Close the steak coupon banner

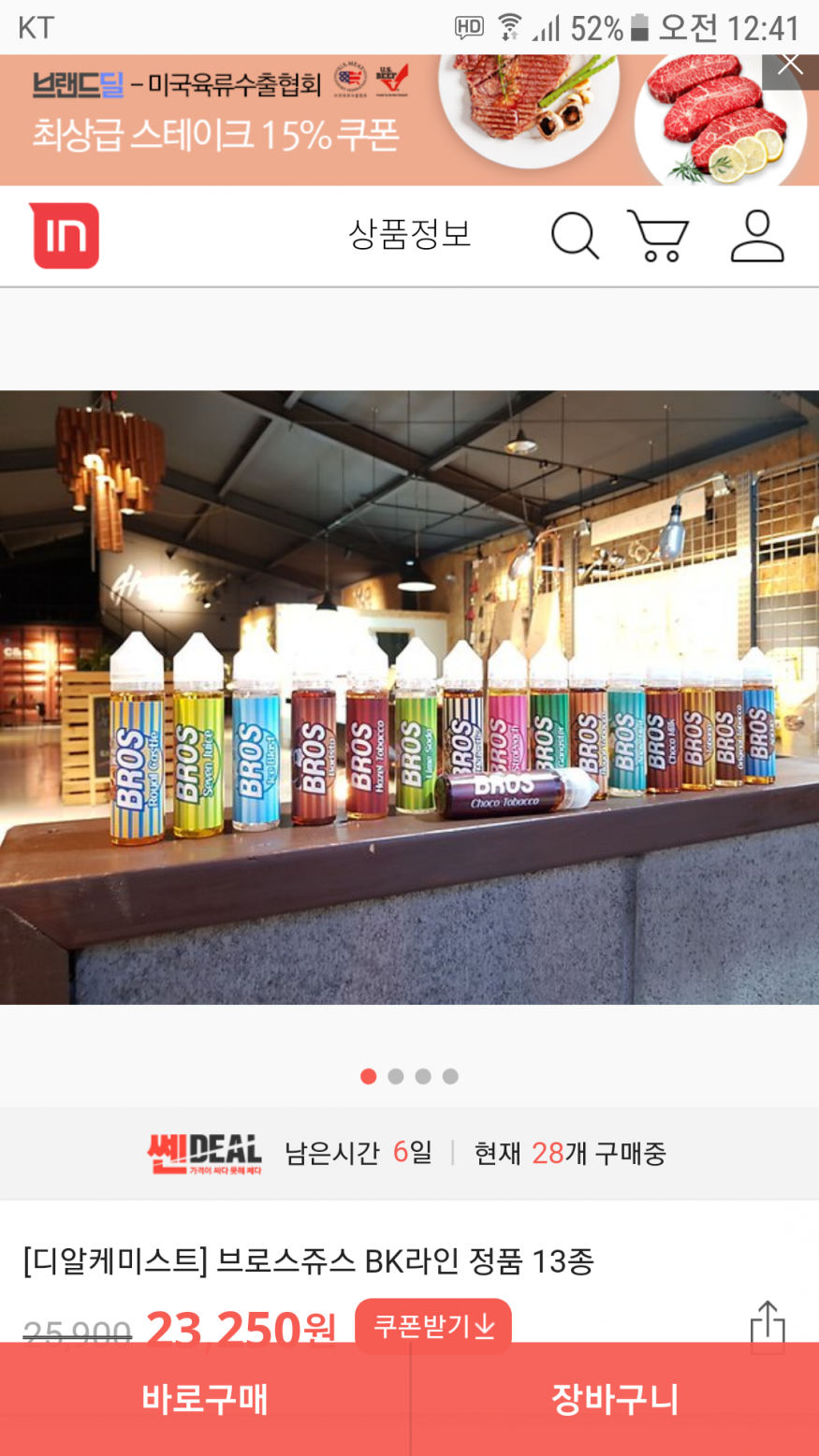coord(791,66)
